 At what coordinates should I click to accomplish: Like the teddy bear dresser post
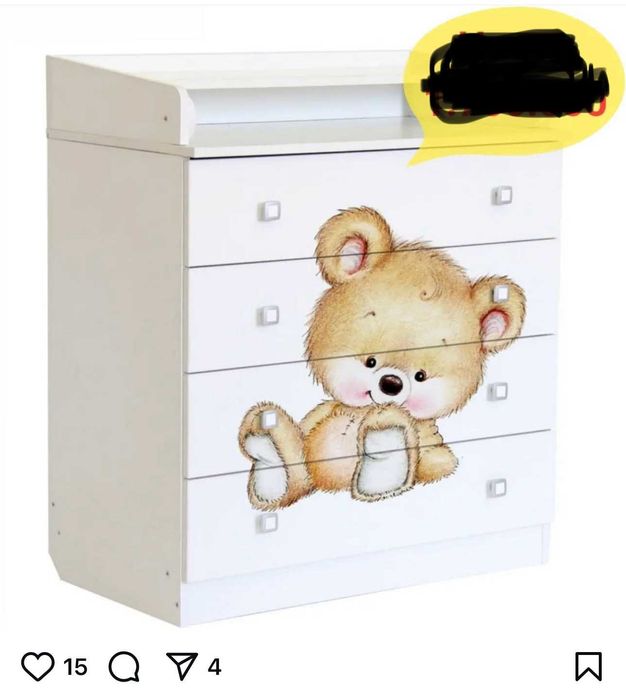[38, 666]
